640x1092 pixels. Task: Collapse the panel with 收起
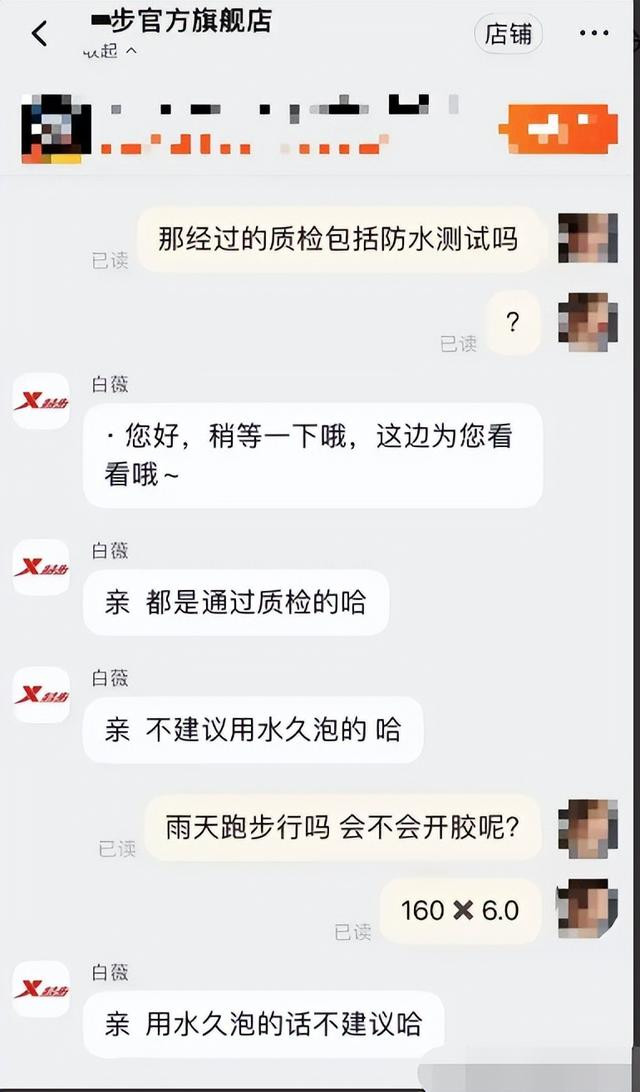pos(110,52)
